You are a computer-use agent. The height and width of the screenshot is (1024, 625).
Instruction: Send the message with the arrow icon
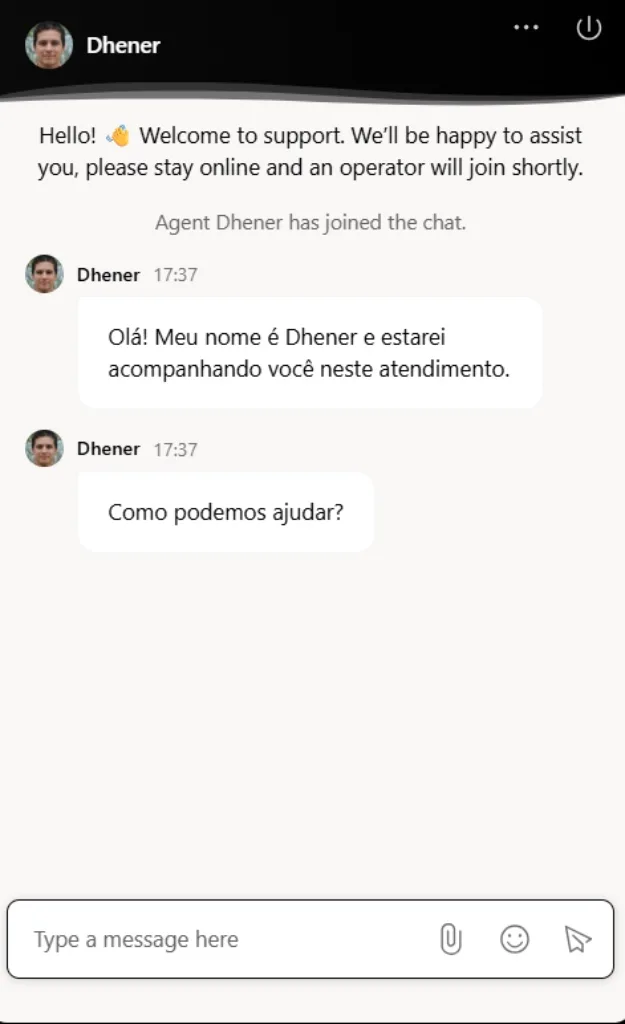pyautogui.click(x=577, y=939)
